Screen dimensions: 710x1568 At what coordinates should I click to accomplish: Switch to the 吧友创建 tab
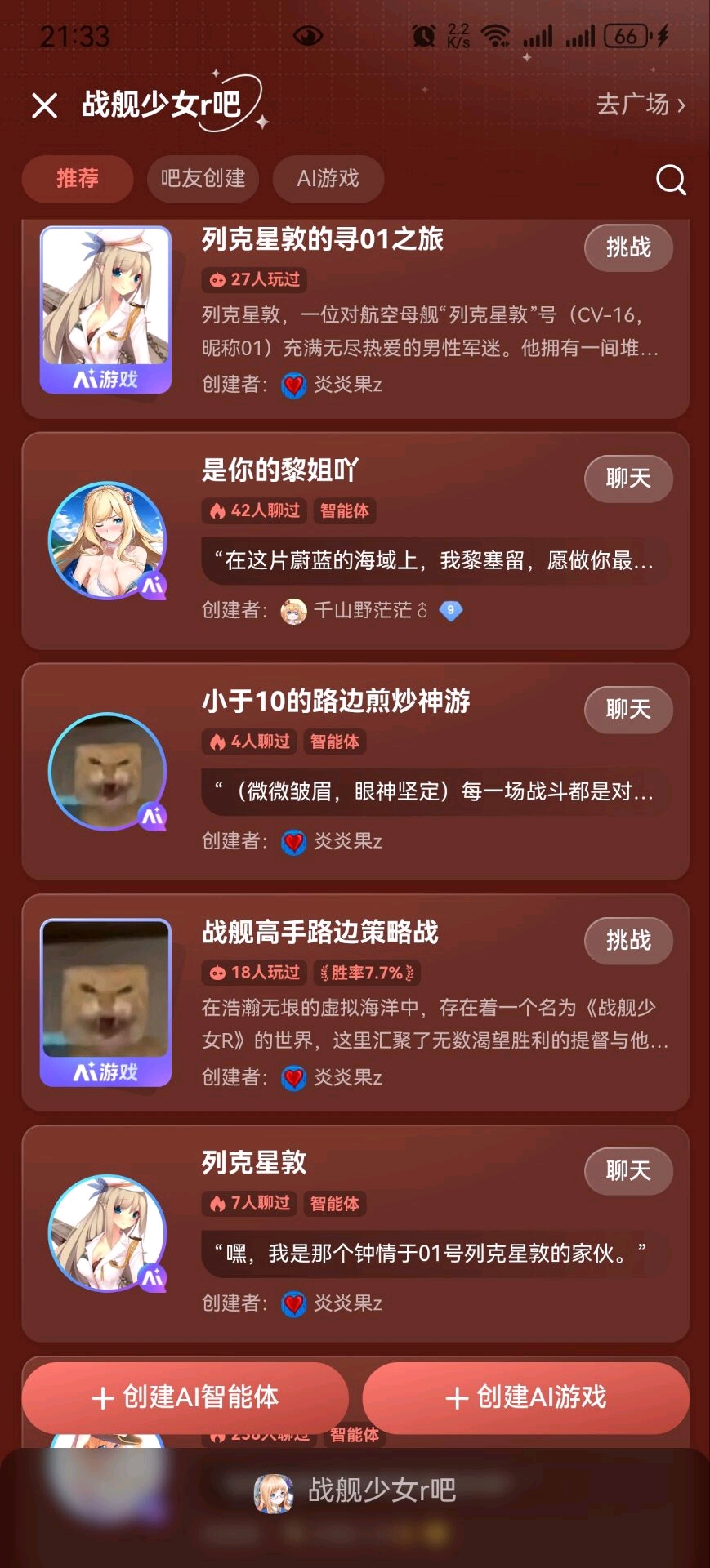(203, 179)
